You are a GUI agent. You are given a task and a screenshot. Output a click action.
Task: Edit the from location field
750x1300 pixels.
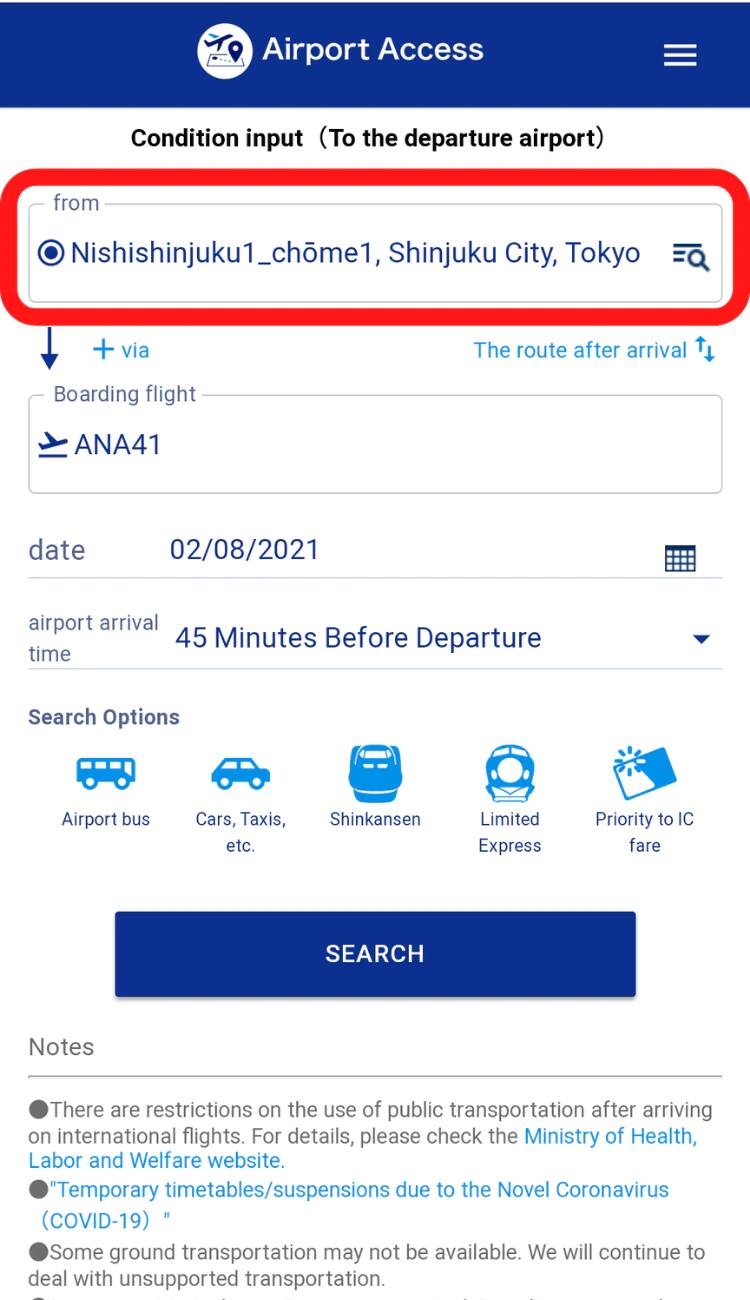(350, 253)
